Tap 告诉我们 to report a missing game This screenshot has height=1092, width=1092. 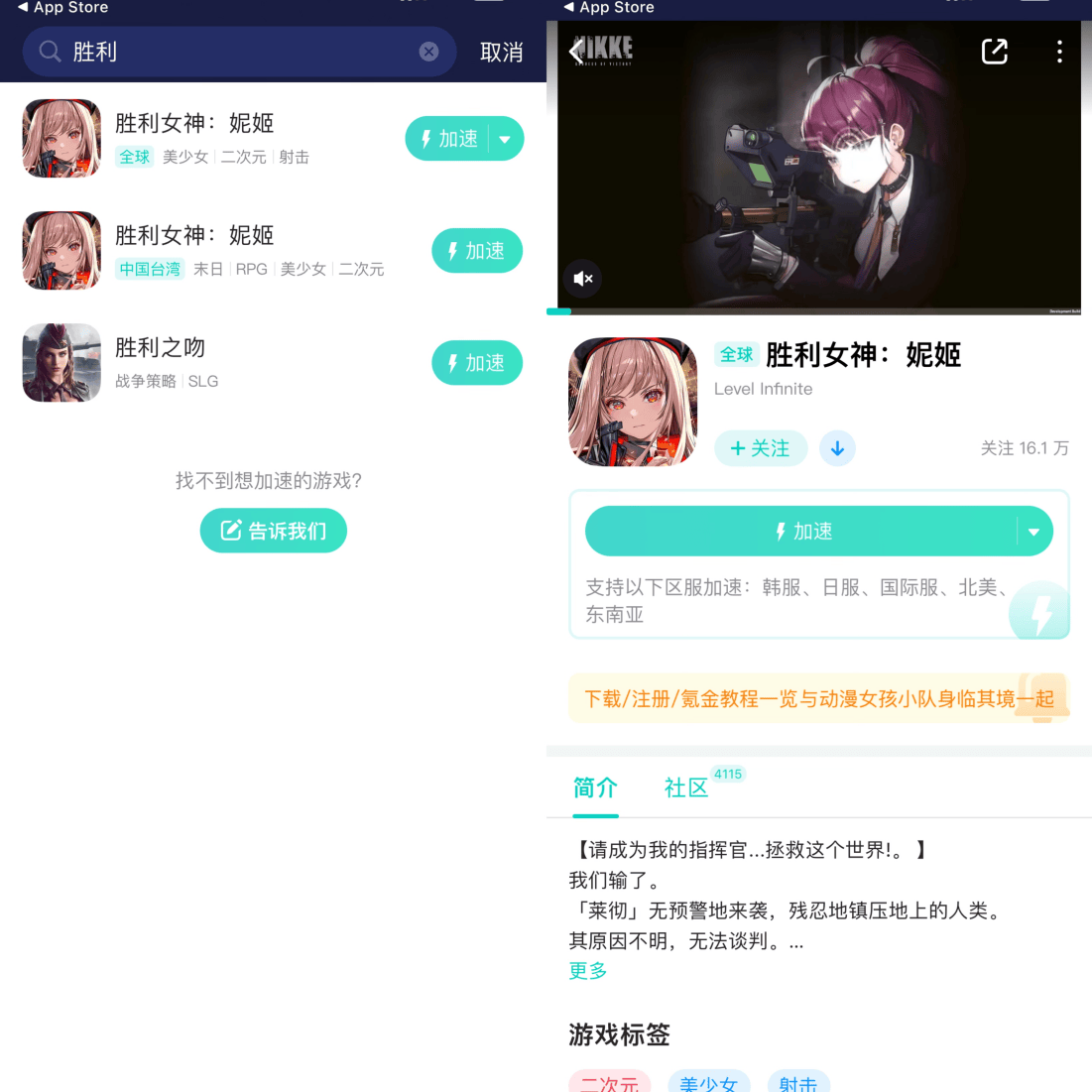tap(274, 531)
